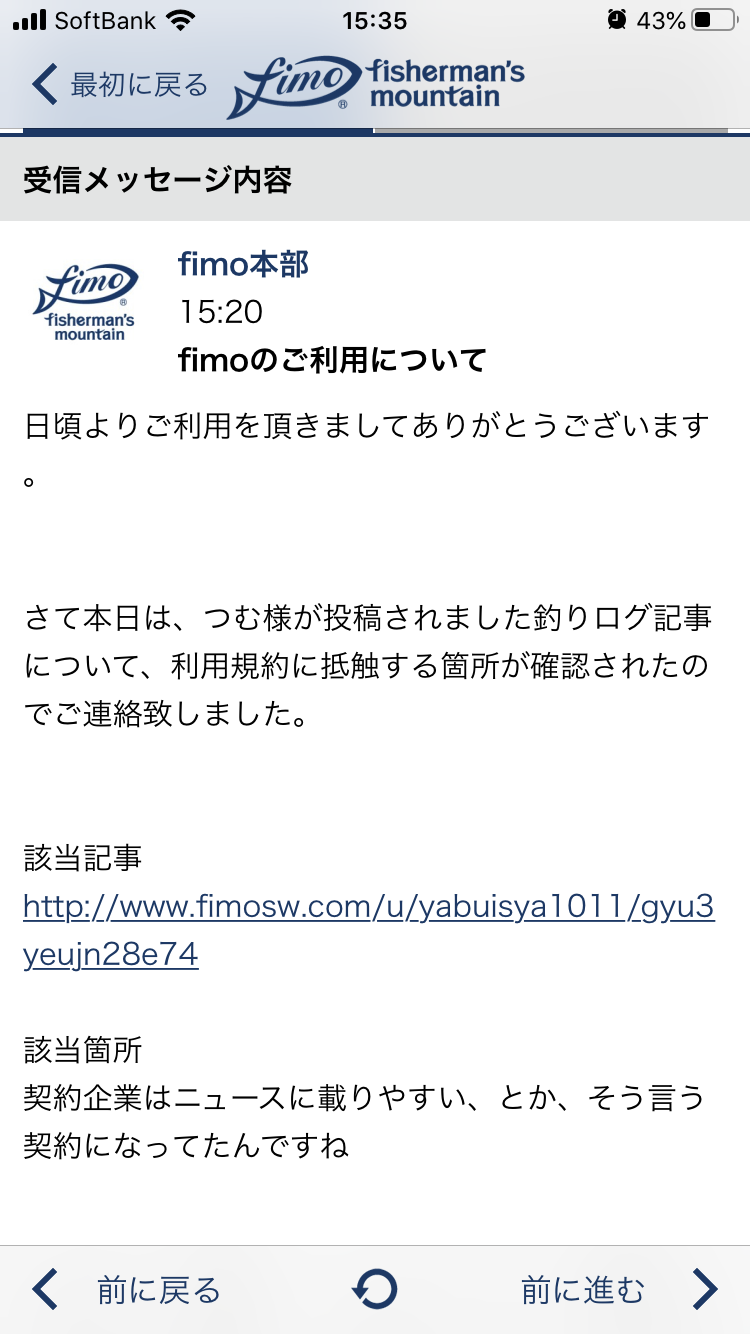This screenshot has height=1334, width=750.
Task: Reload the page with the refresh icon
Action: pos(374,1290)
